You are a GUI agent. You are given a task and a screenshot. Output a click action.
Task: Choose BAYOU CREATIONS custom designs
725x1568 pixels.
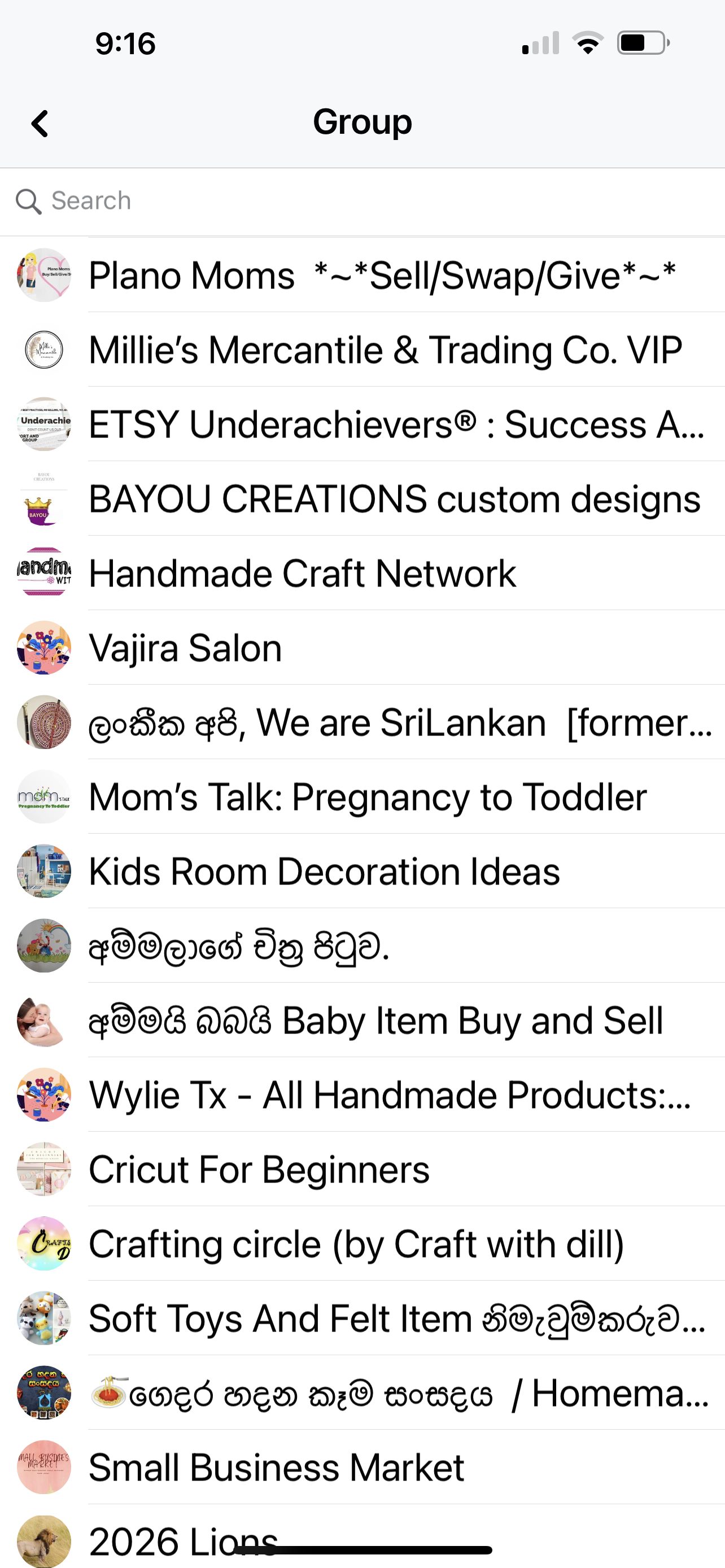(395, 500)
